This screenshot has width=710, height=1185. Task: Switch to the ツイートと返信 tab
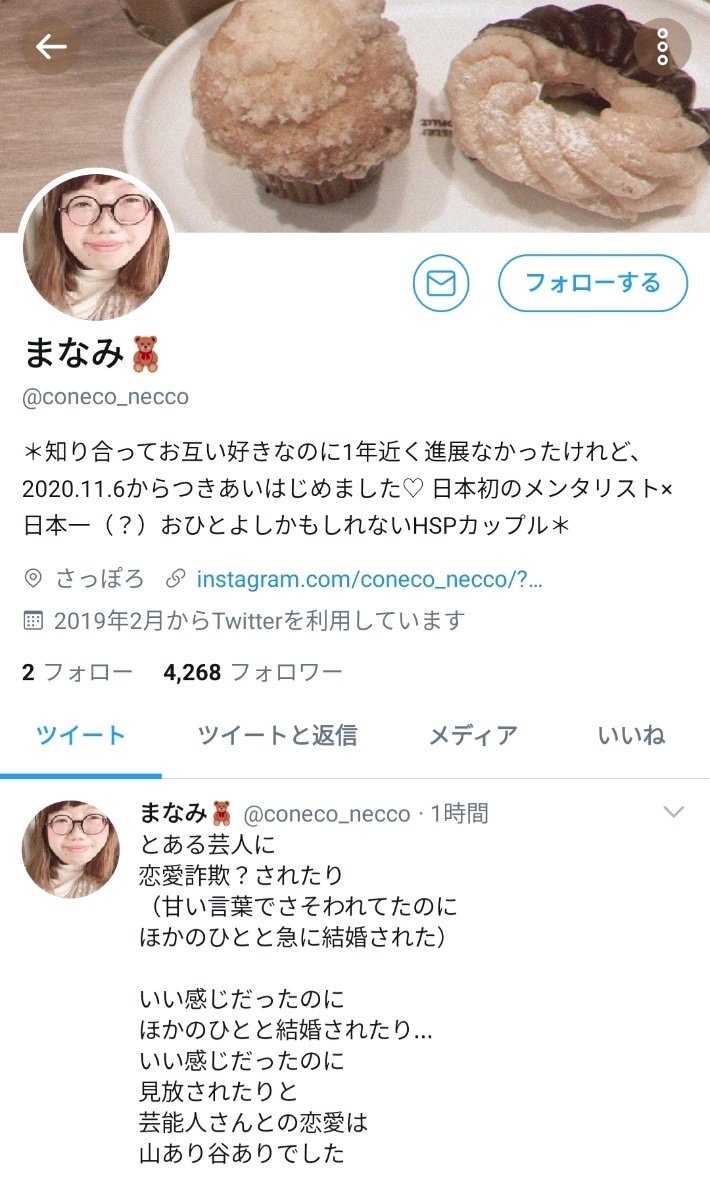pyautogui.click(x=277, y=736)
